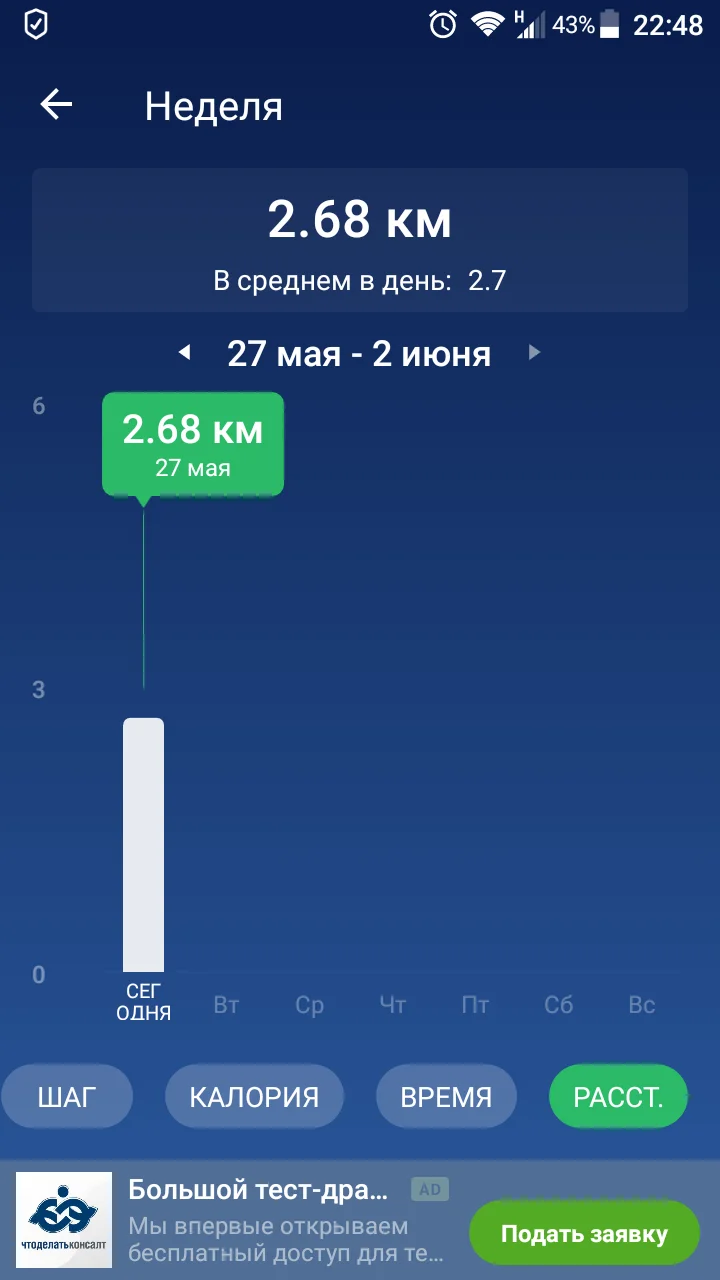Switch to the ШАГ tab
This screenshot has height=1280, width=720.
point(66,1096)
